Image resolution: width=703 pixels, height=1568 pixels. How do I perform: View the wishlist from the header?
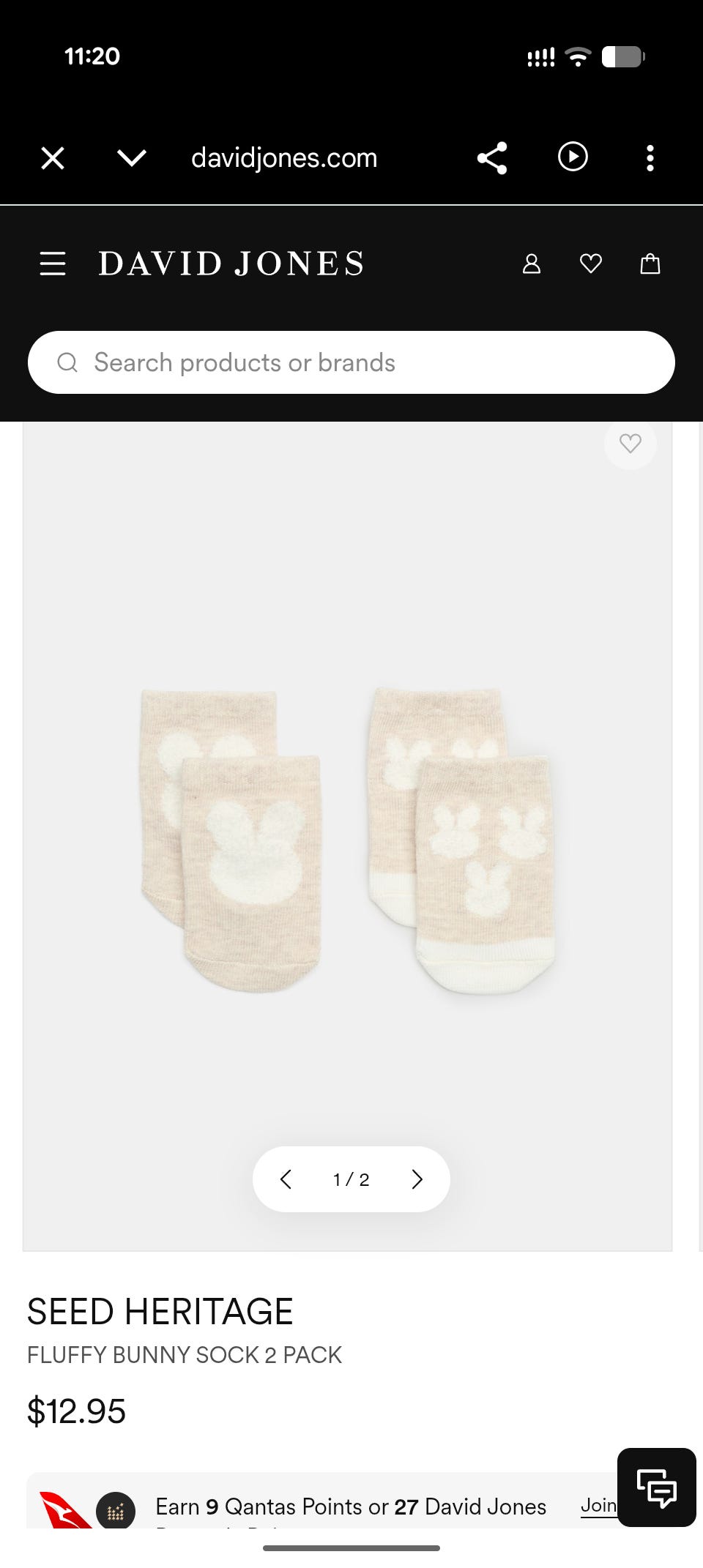pos(591,264)
